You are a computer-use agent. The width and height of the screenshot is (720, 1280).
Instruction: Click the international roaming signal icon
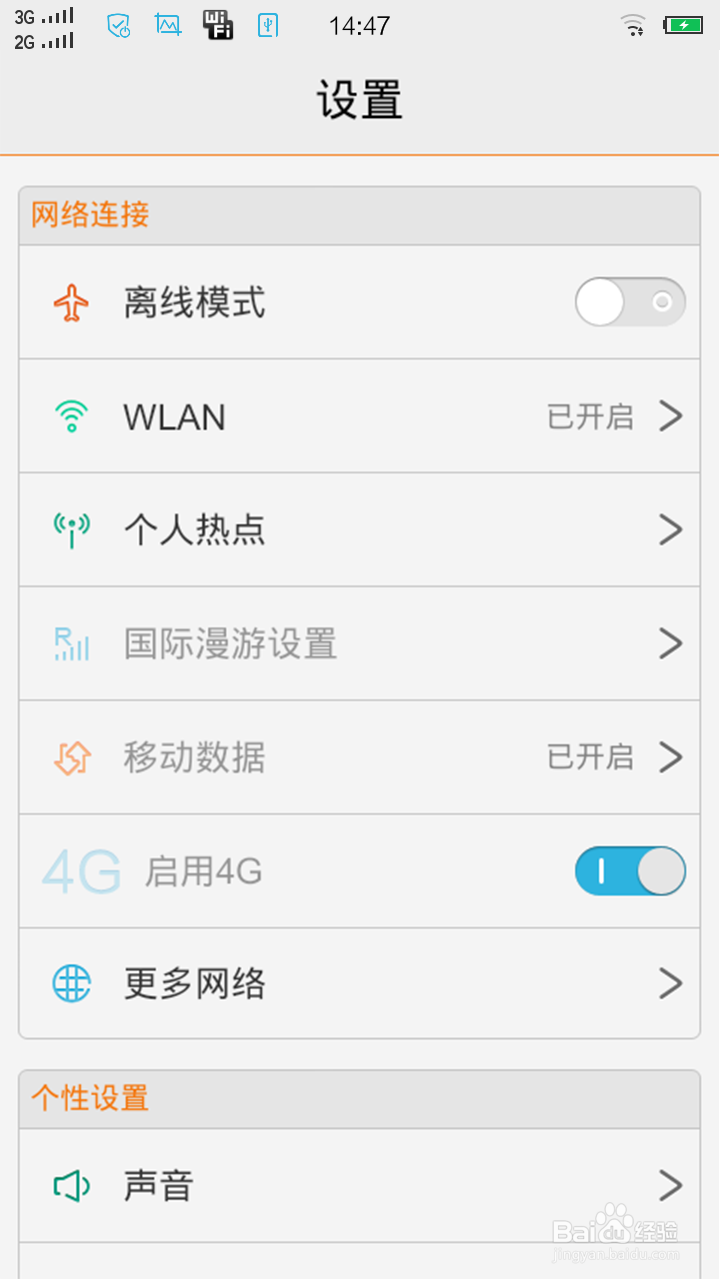click(x=70, y=643)
